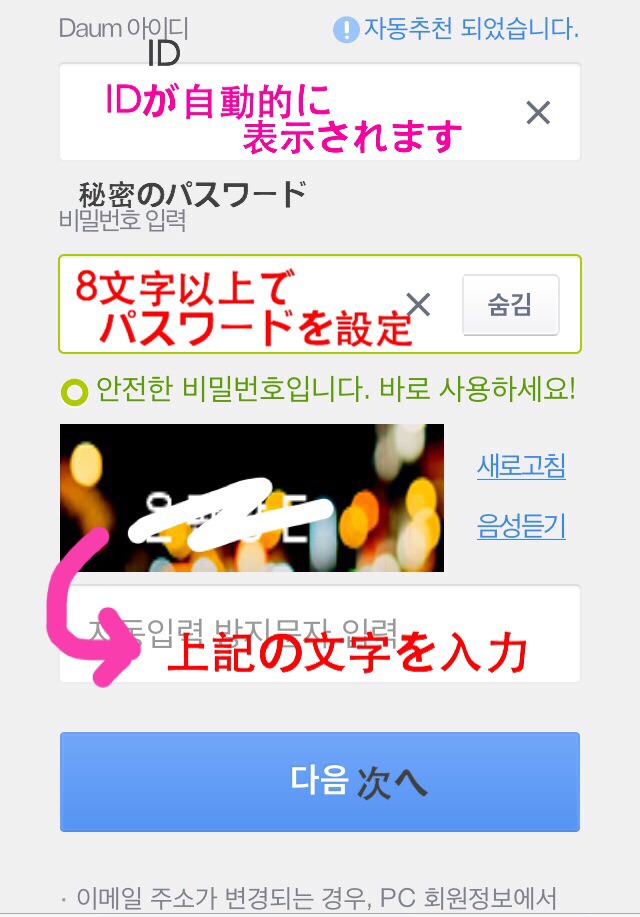Clear the password field
This screenshot has width=640, height=917.
[418, 304]
